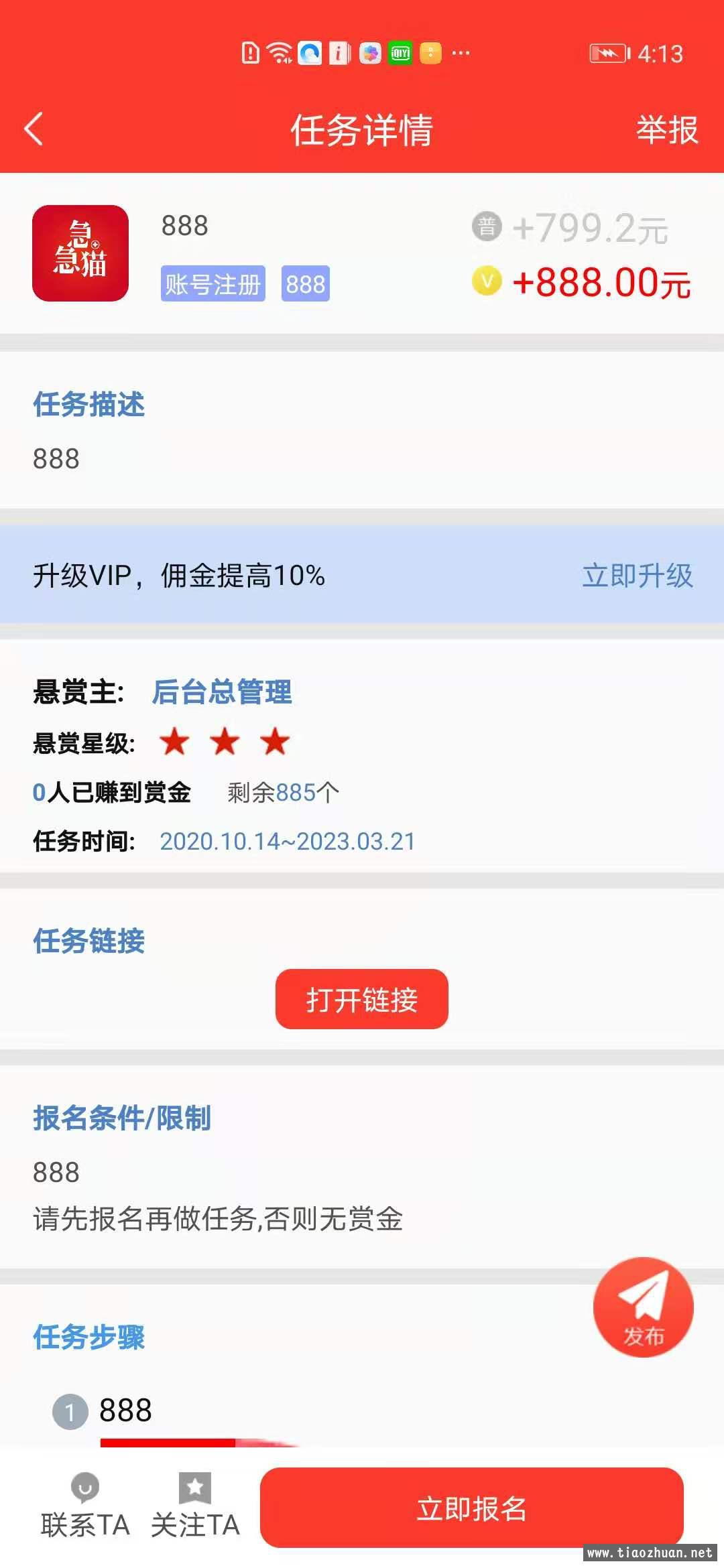The height and width of the screenshot is (1568, 724).
Task: Open the 后台总管理 publisher profile
Action: (x=222, y=692)
